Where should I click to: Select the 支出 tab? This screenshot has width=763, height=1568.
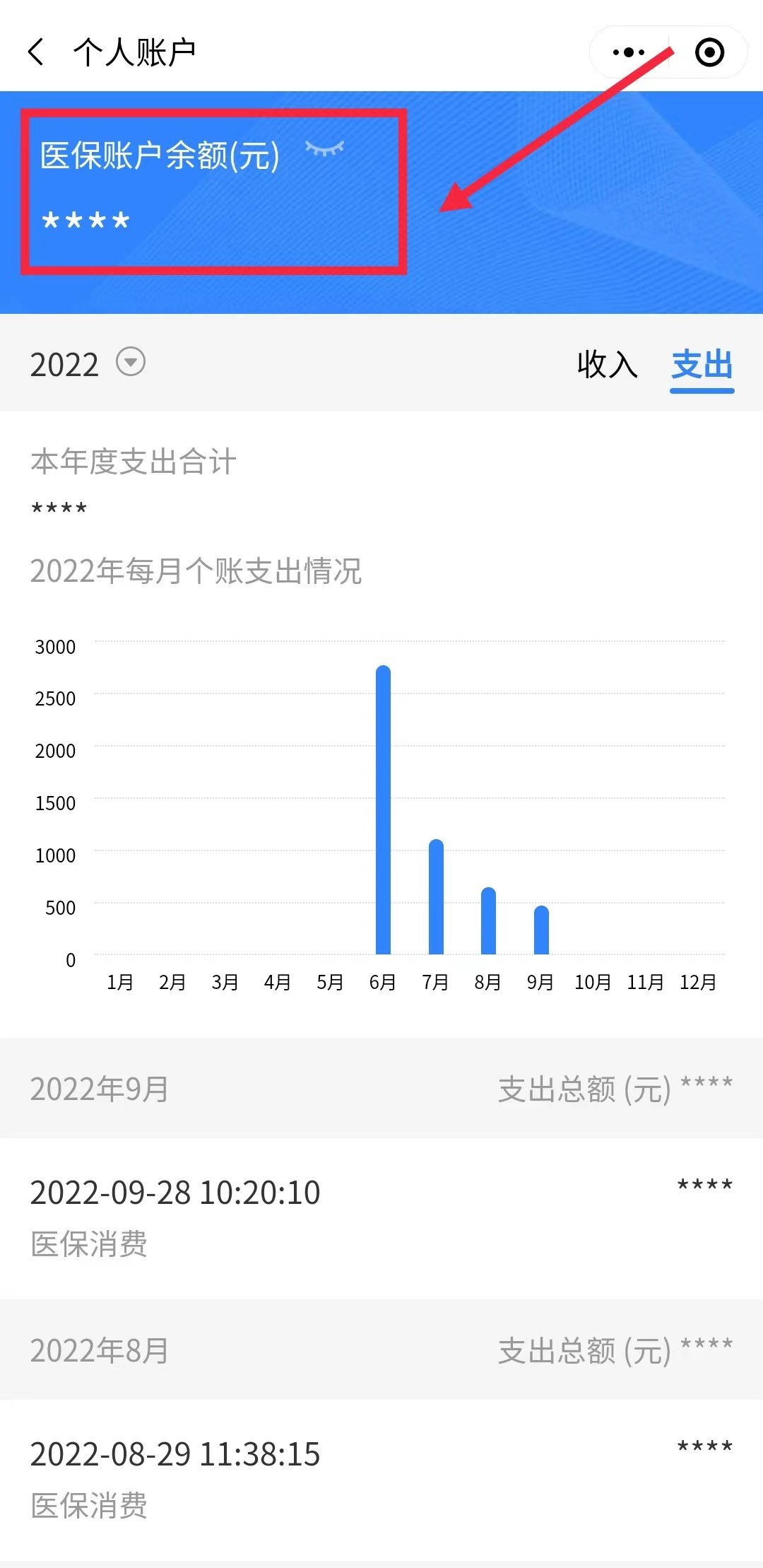[702, 365]
